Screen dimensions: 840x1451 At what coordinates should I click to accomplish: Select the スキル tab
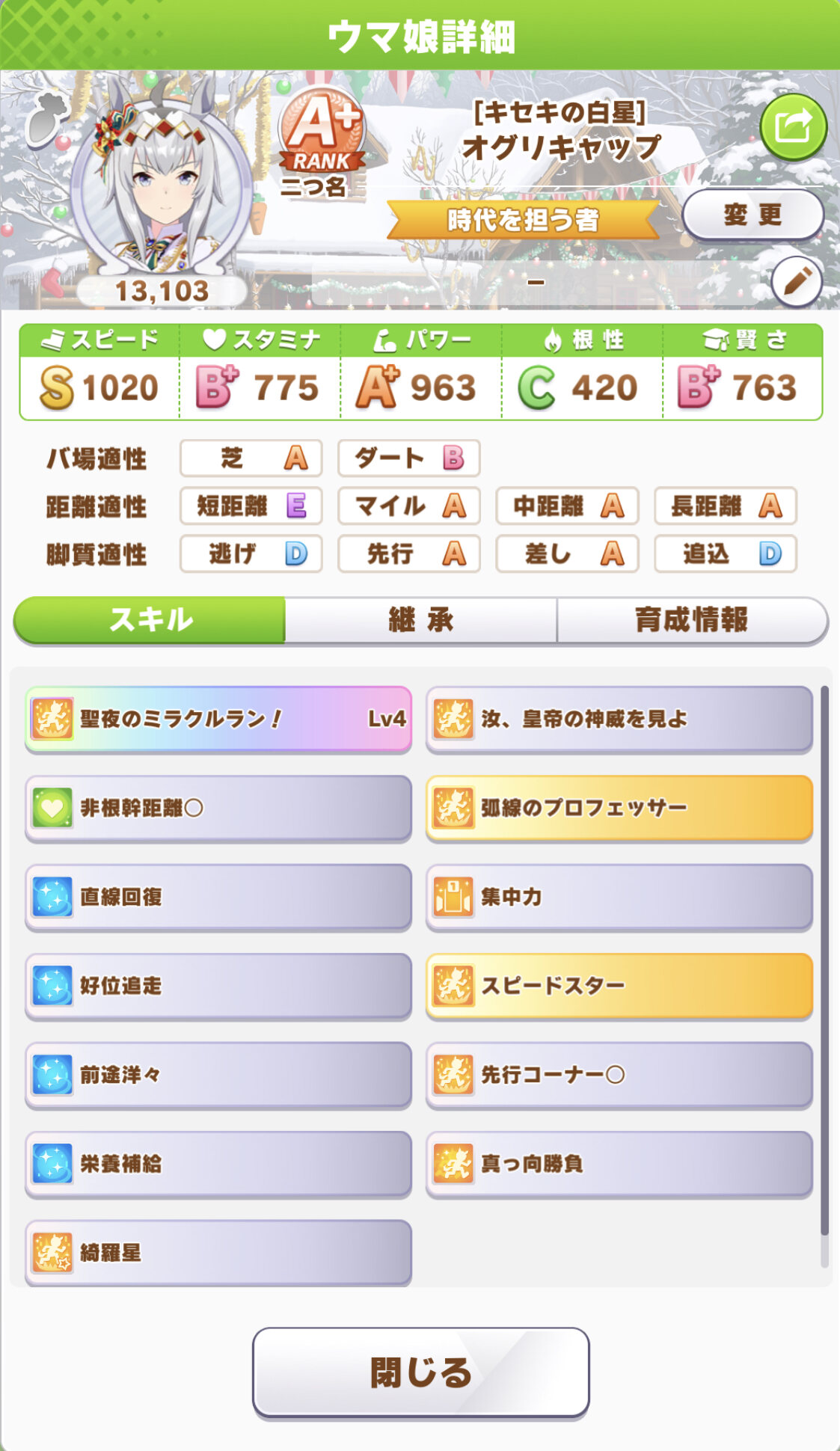pos(150,619)
